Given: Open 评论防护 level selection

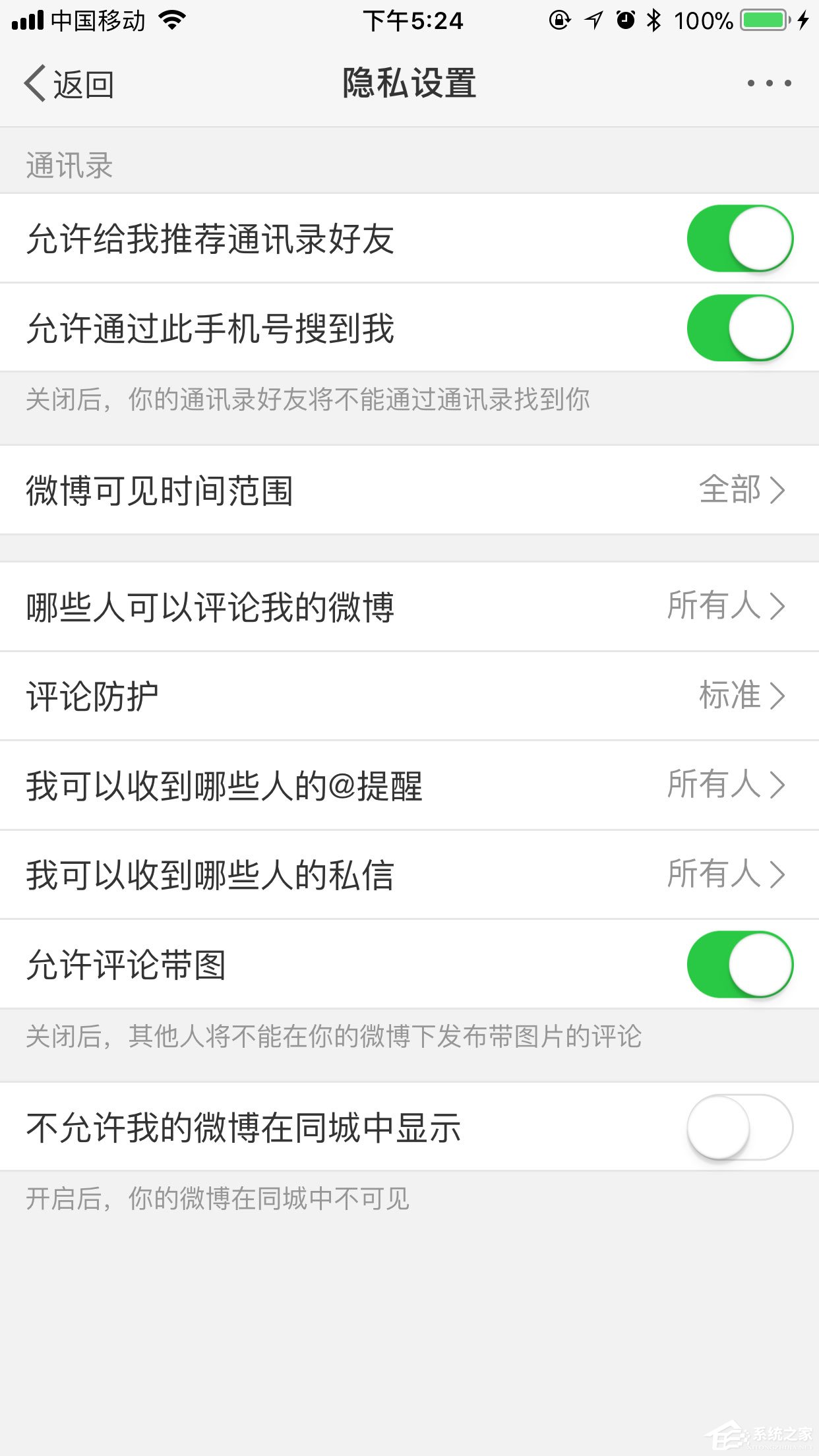Looking at the screenshot, I should (409, 696).
